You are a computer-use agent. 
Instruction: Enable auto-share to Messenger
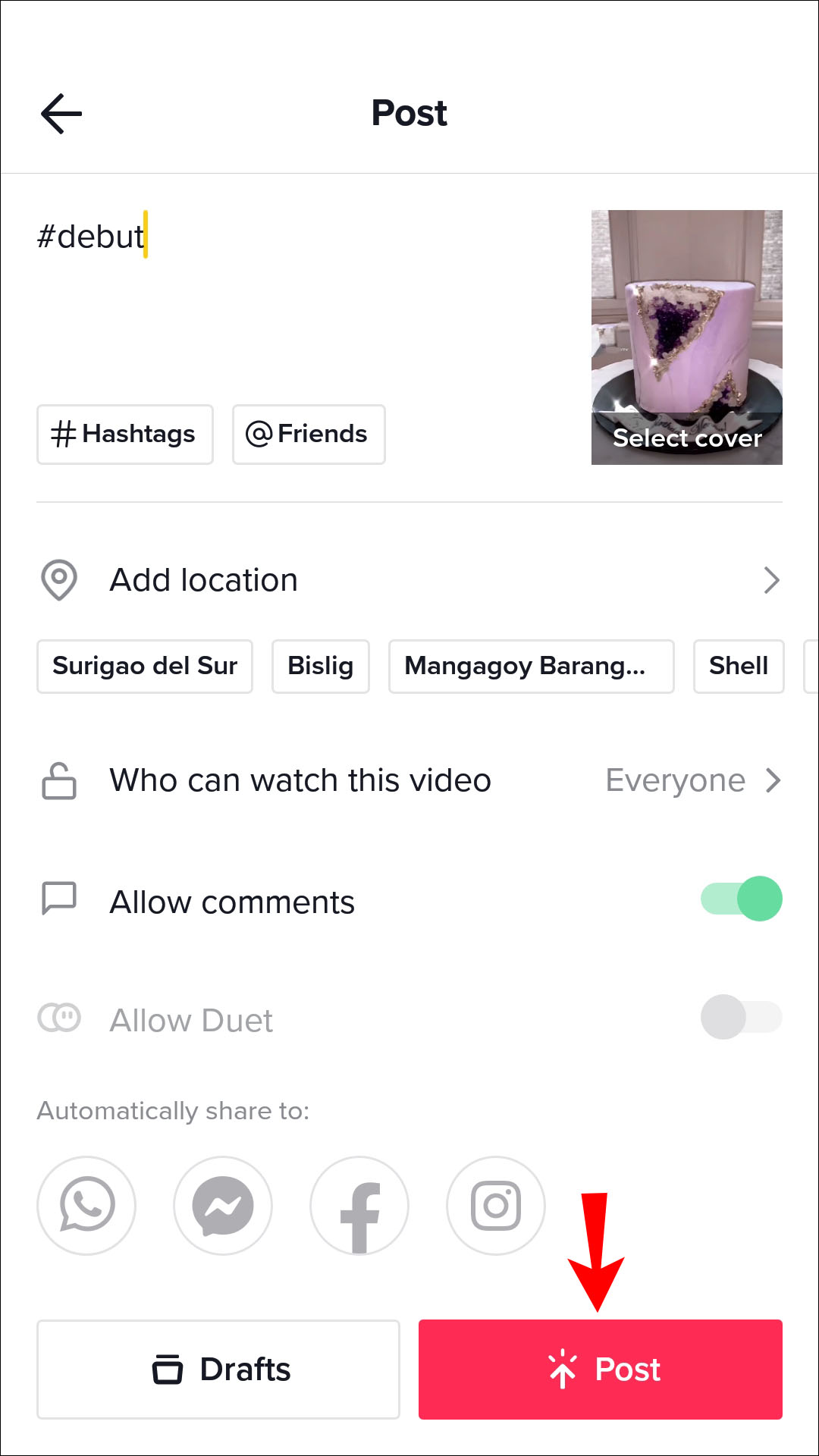pyautogui.click(x=223, y=1205)
